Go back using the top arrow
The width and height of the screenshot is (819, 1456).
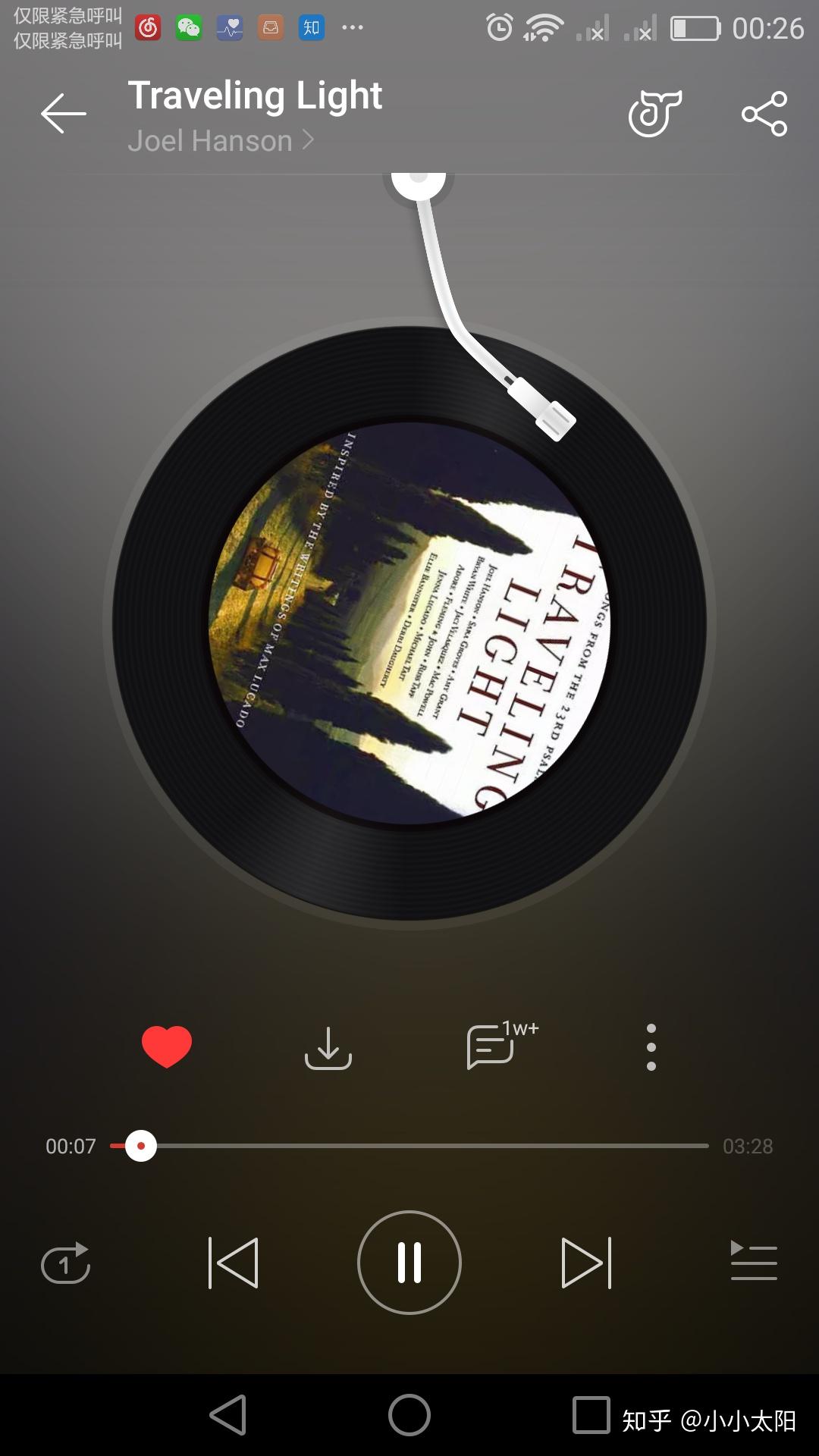click(64, 114)
